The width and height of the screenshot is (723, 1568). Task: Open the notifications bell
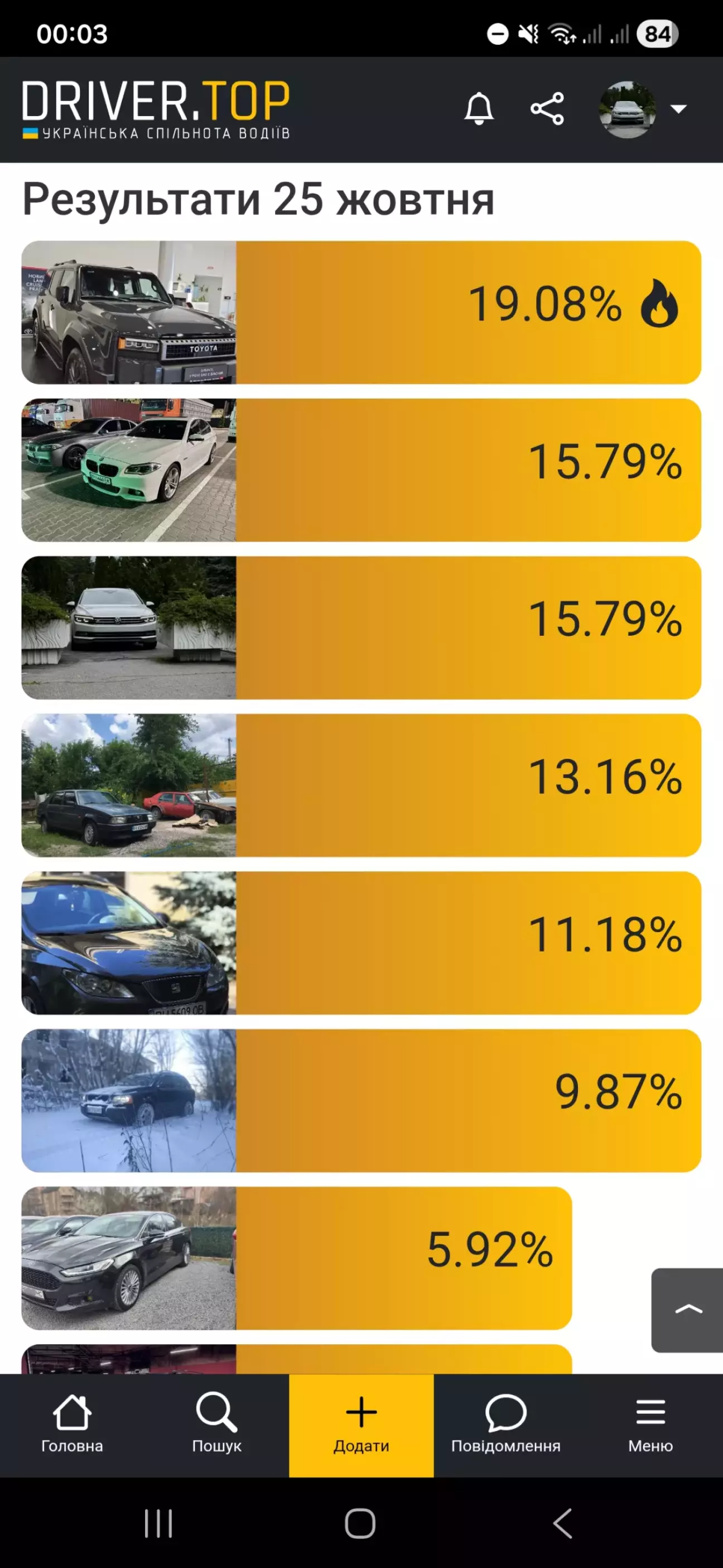pyautogui.click(x=479, y=109)
